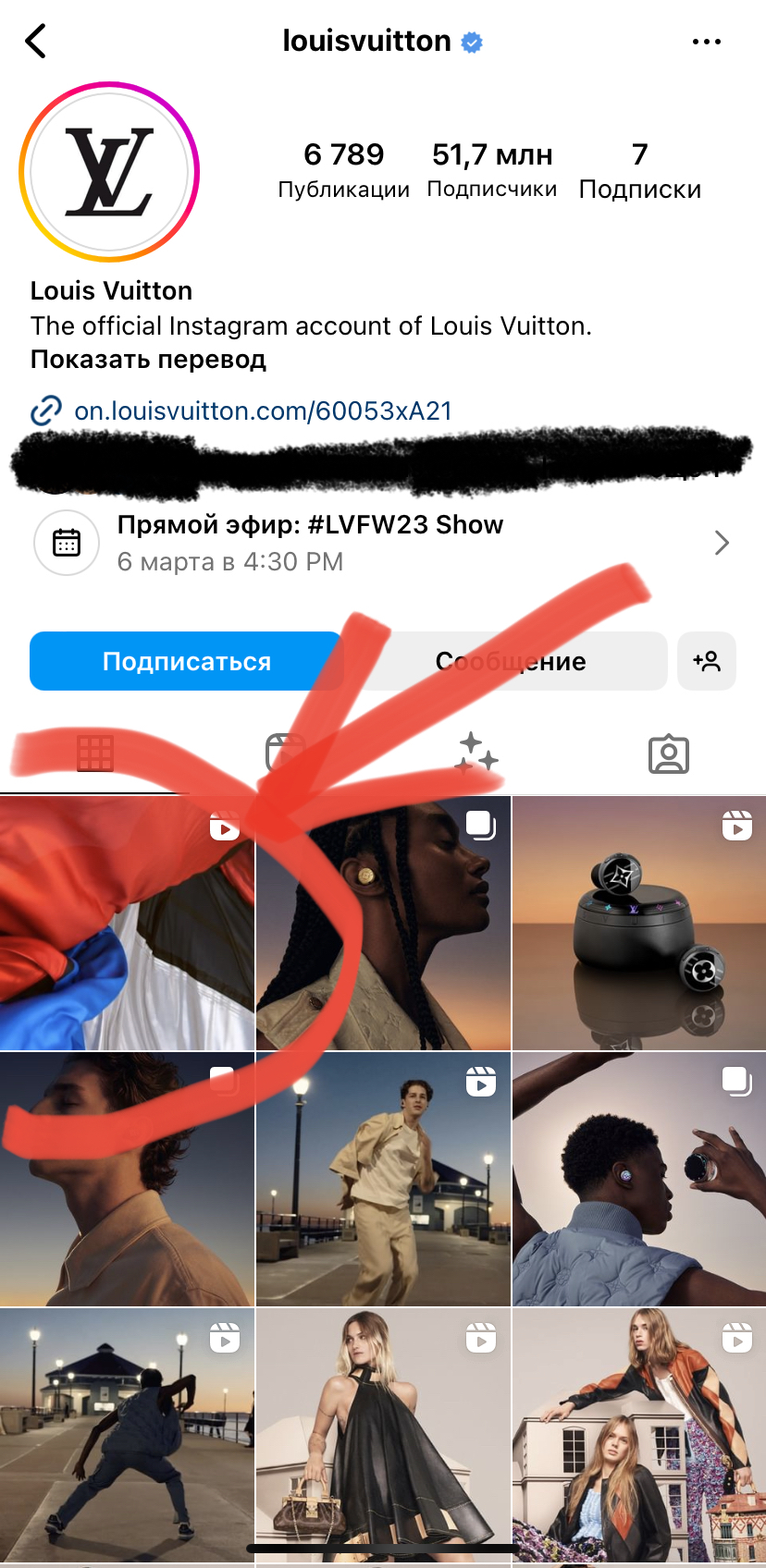Open the reel of man running on pier
The image size is (766, 1568).
383,1179
